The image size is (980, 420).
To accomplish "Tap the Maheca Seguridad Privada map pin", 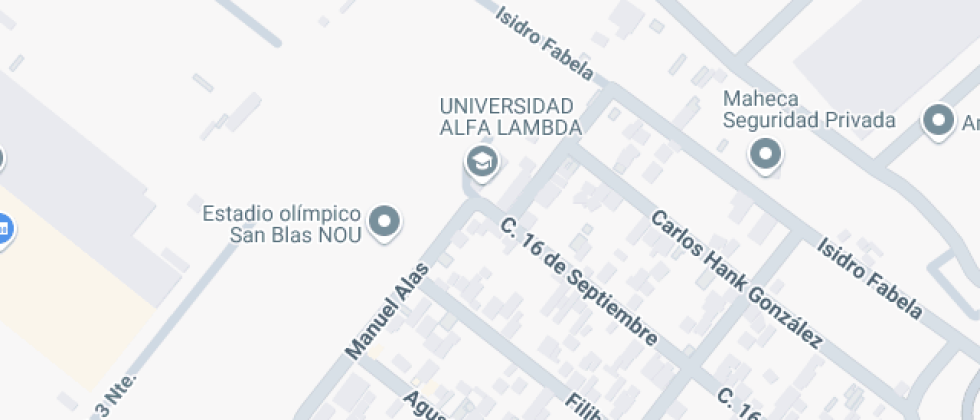I will tap(766, 155).
